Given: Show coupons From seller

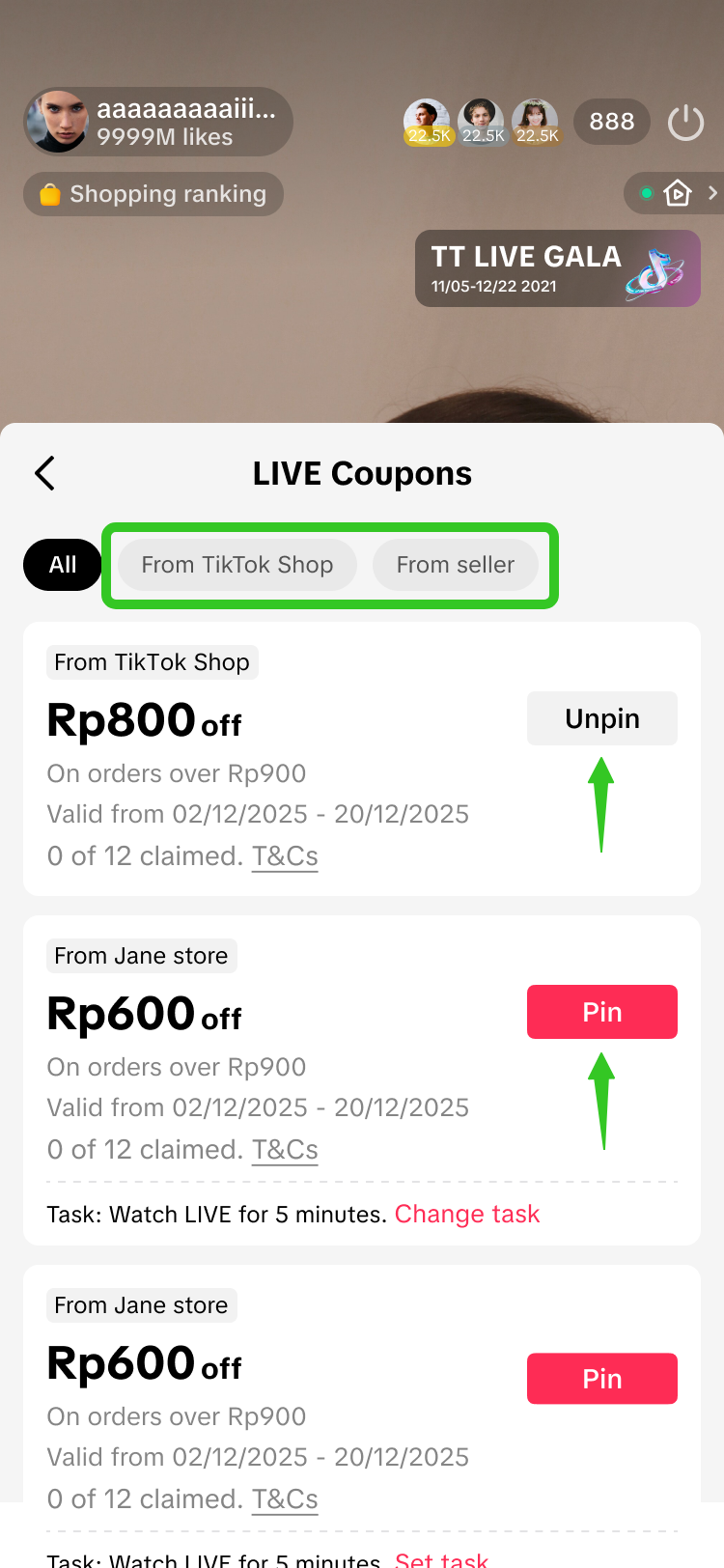Looking at the screenshot, I should tap(455, 565).
